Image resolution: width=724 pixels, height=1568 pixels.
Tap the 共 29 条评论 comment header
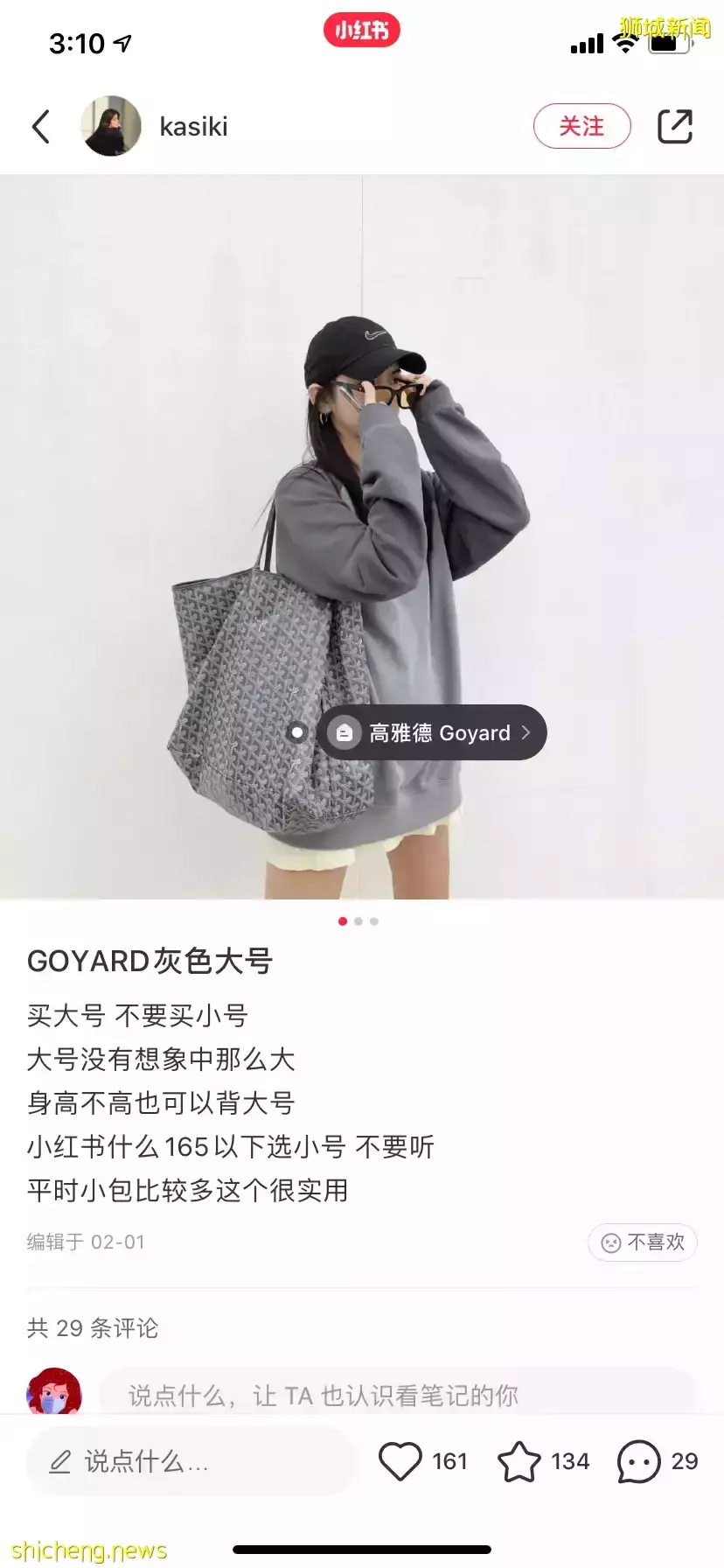click(x=92, y=1328)
